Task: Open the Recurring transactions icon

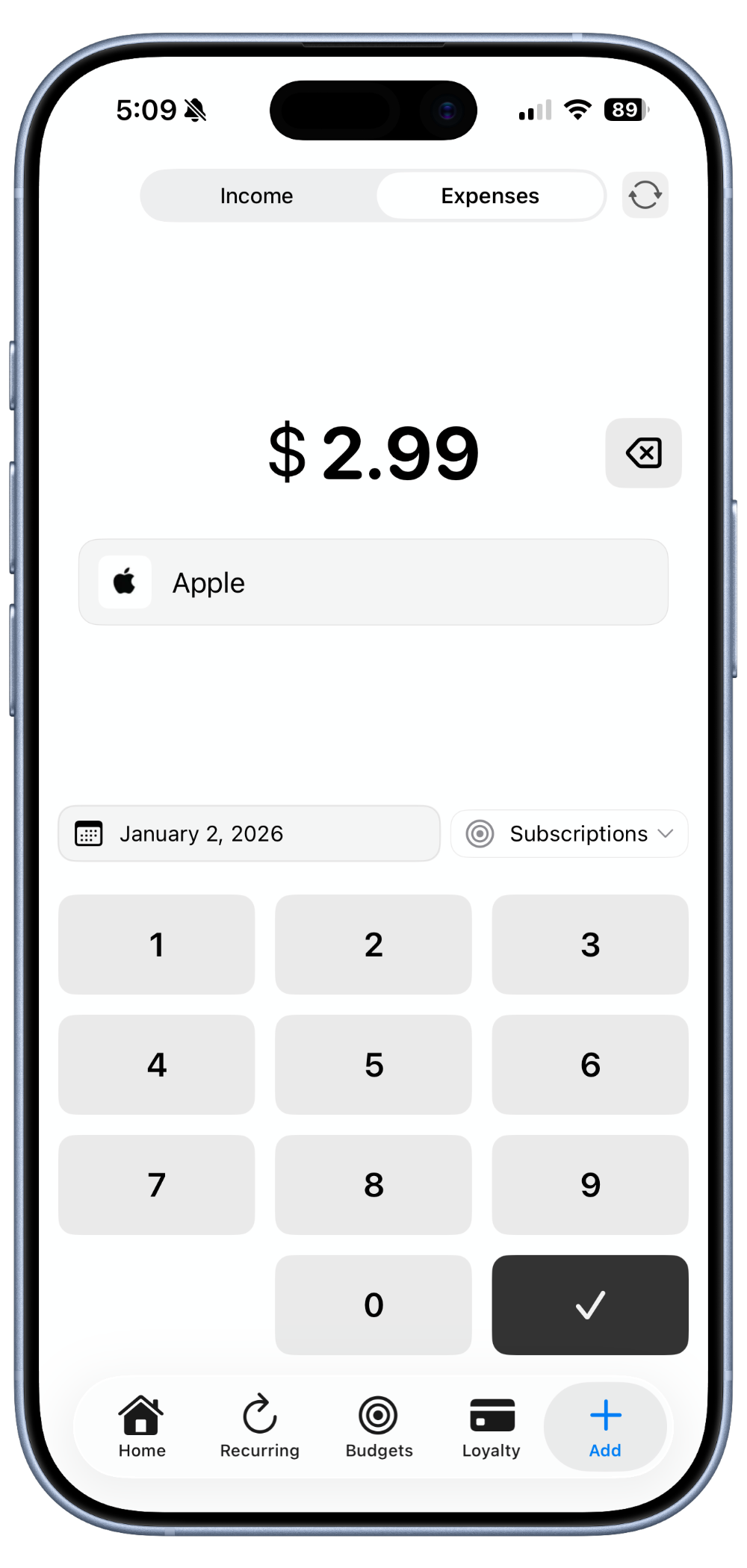Action: (x=259, y=1411)
